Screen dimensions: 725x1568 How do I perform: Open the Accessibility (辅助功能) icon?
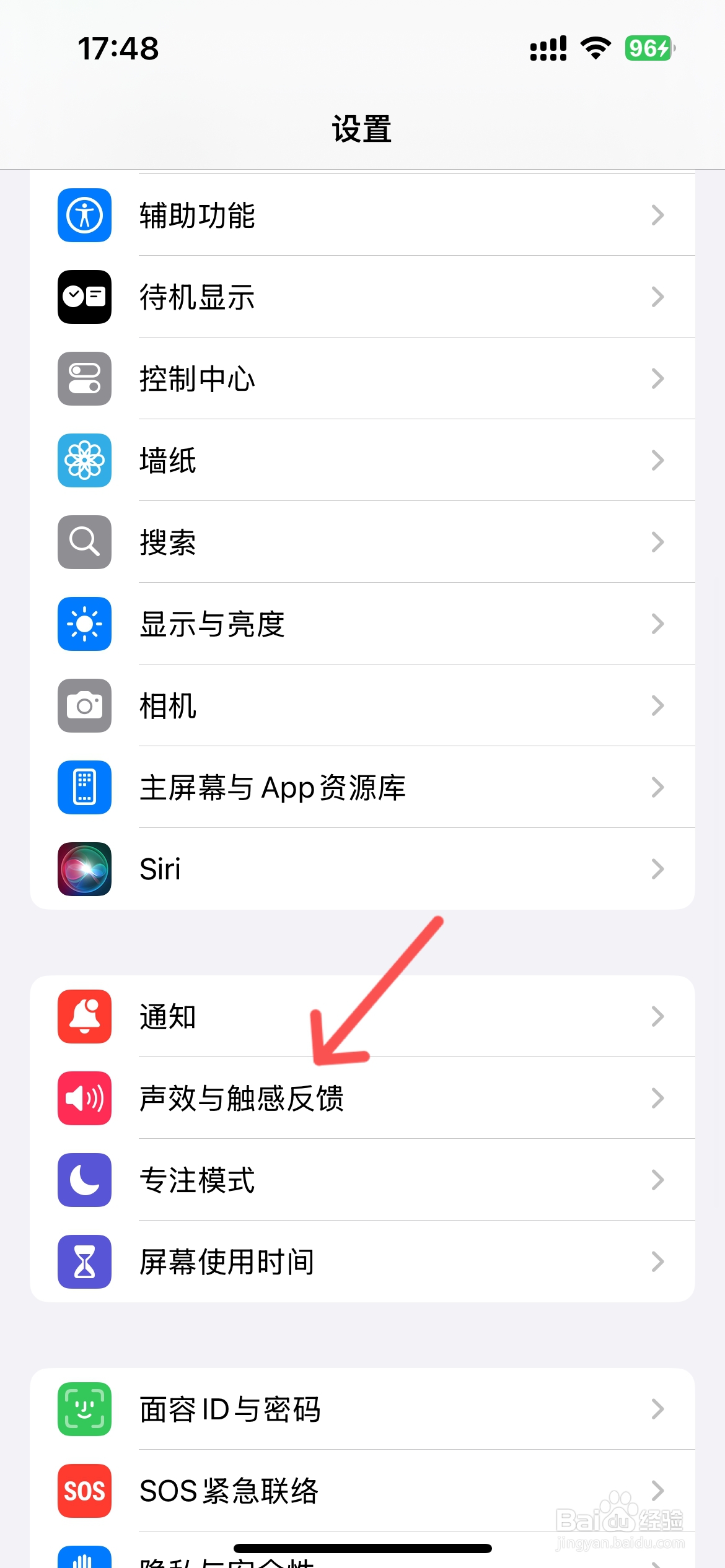coord(84,215)
